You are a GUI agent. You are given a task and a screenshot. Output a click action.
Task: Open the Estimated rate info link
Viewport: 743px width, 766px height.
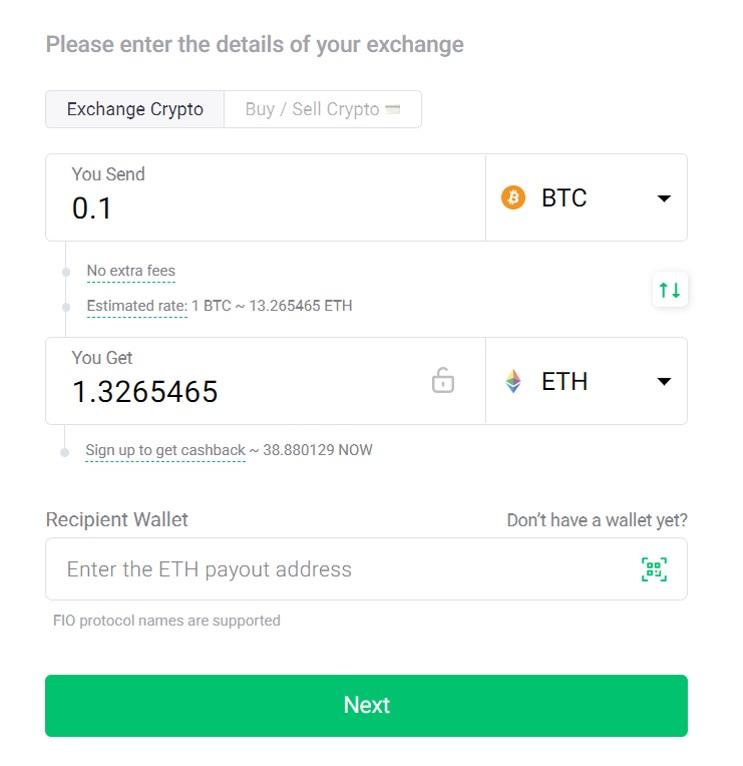[136, 306]
